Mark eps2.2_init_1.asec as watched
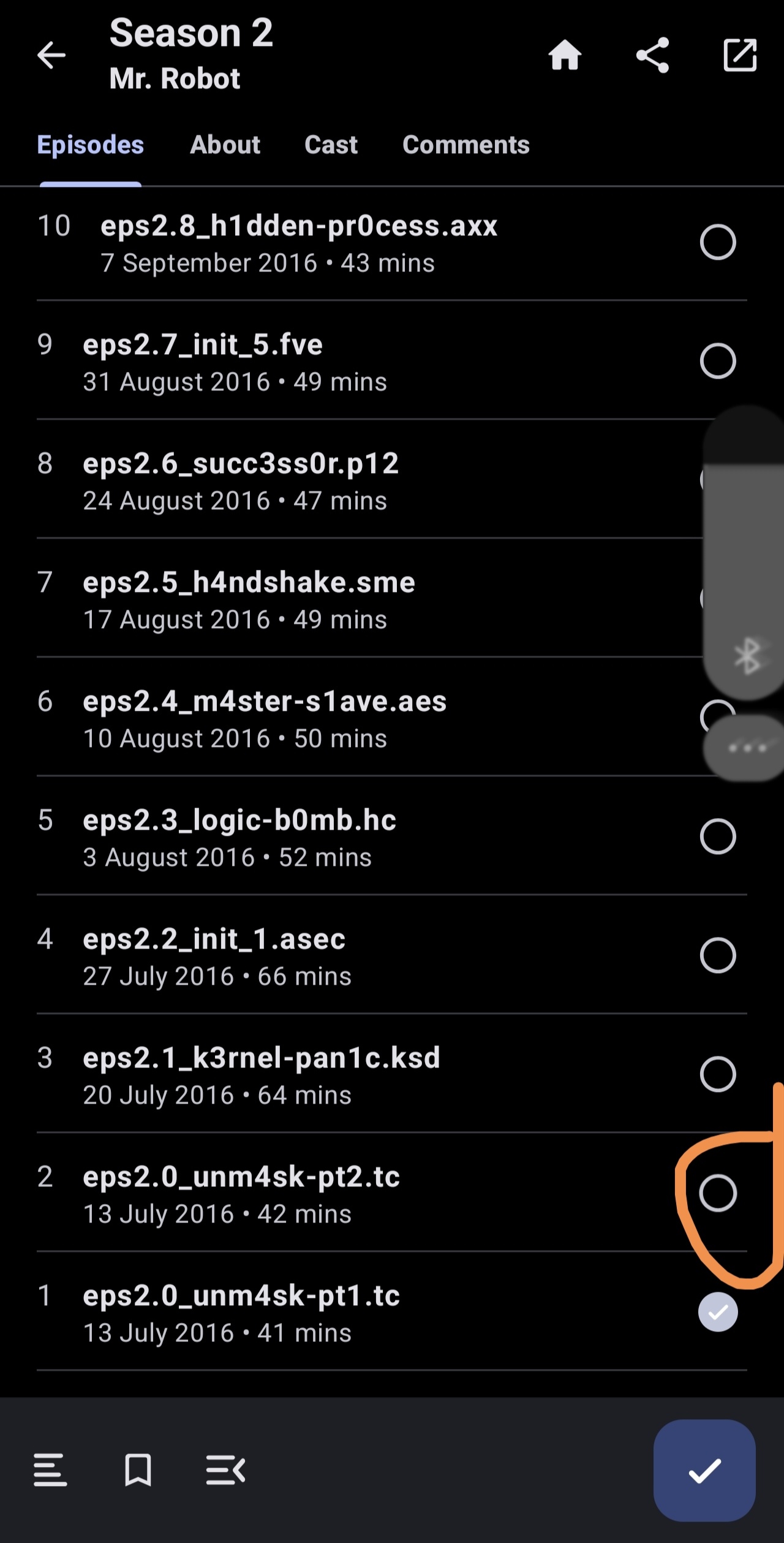 (x=718, y=955)
